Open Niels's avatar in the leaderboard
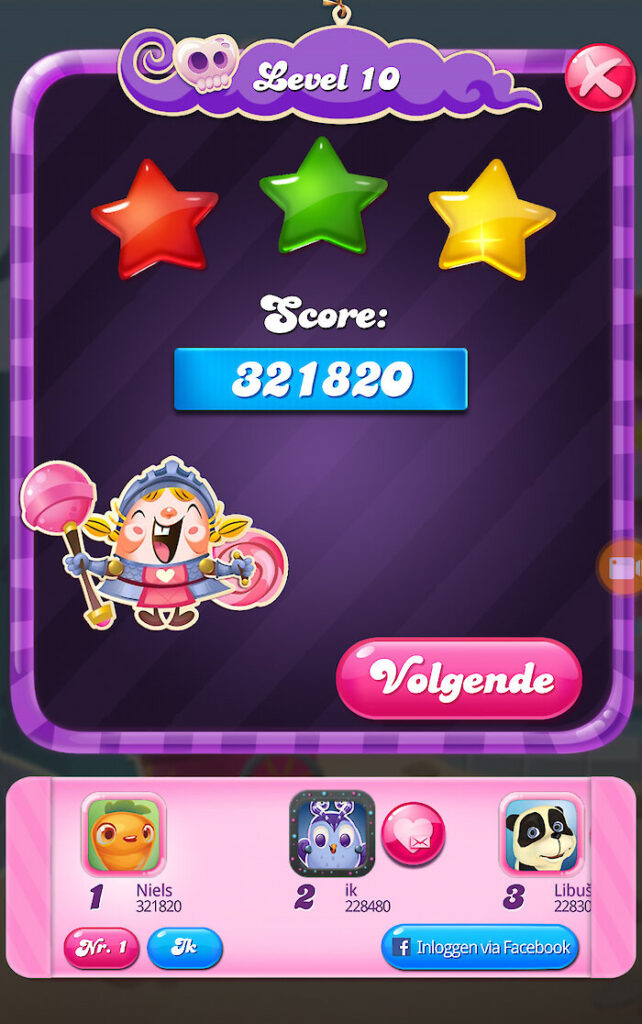This screenshot has height=1024, width=642. coord(123,835)
